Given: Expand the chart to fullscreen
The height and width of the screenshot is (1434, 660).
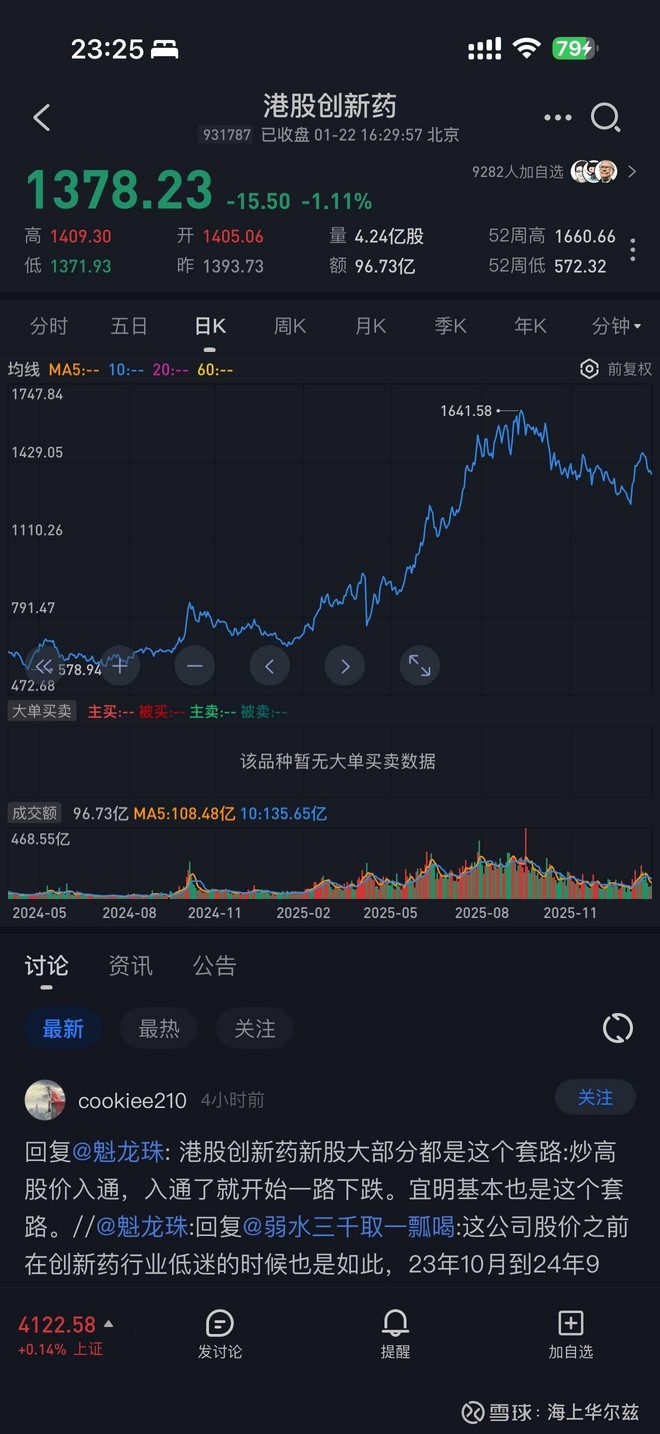Looking at the screenshot, I should point(419,665).
